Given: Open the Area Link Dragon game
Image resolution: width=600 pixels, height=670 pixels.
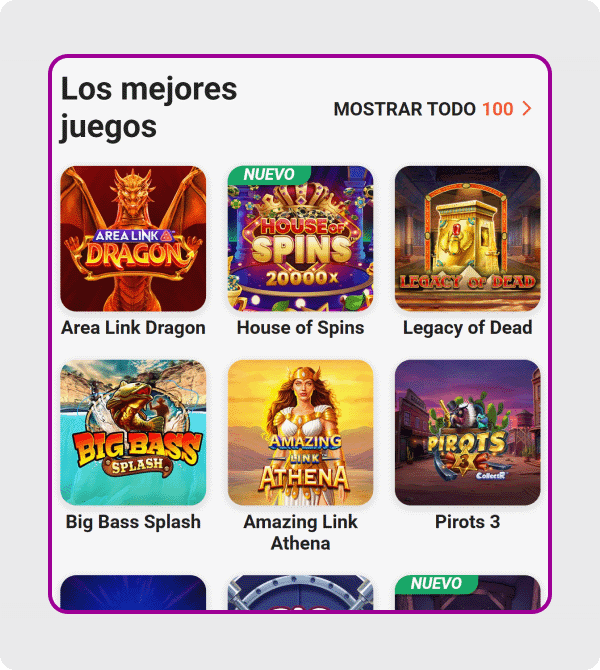Looking at the screenshot, I should (x=133, y=239).
